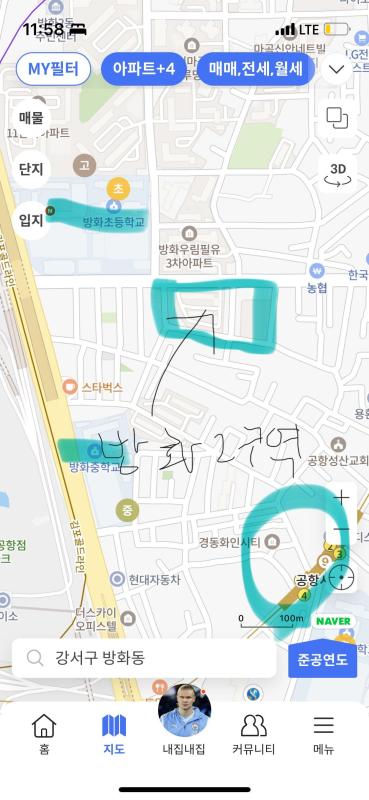Switch to the 3D map view

(337, 173)
